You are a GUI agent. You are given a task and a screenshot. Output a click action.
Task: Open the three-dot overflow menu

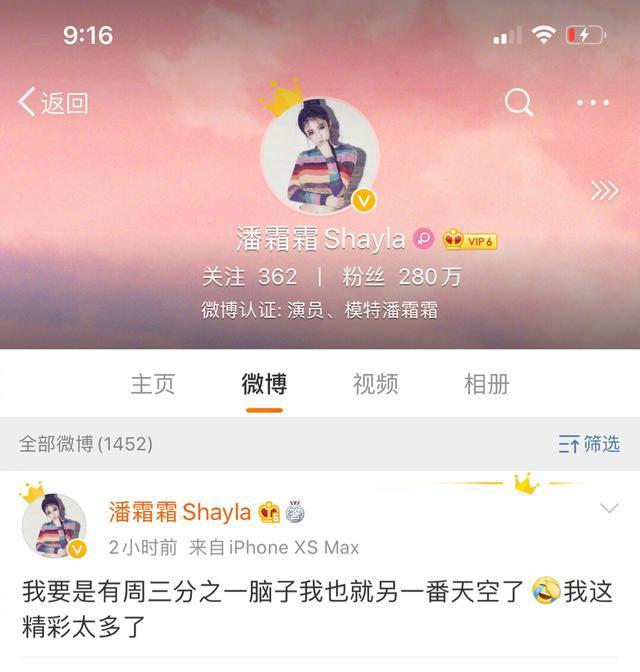[x=592, y=102]
